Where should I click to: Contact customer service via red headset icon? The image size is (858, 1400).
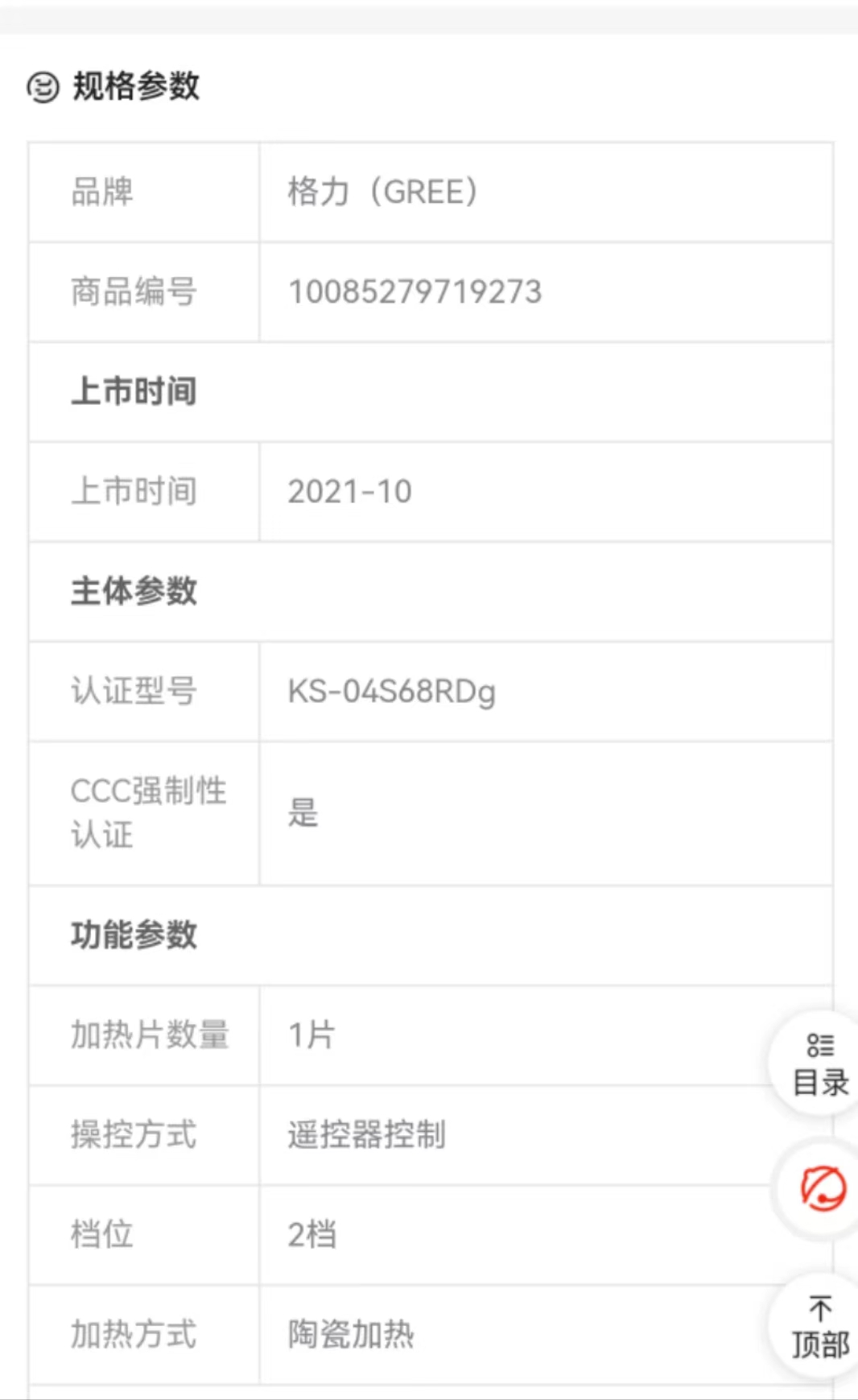pos(821,1188)
